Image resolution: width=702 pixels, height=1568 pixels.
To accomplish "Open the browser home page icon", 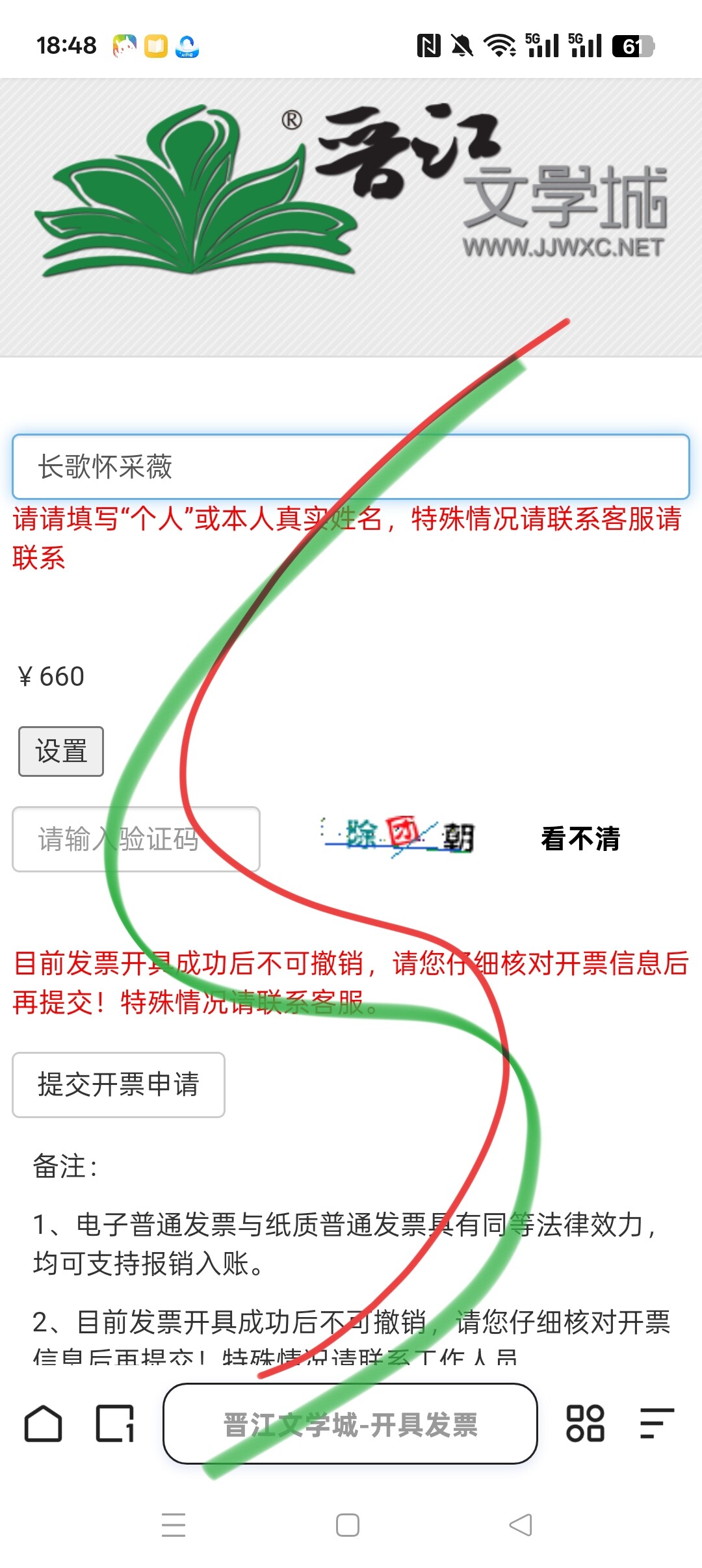I will pyautogui.click(x=43, y=1424).
